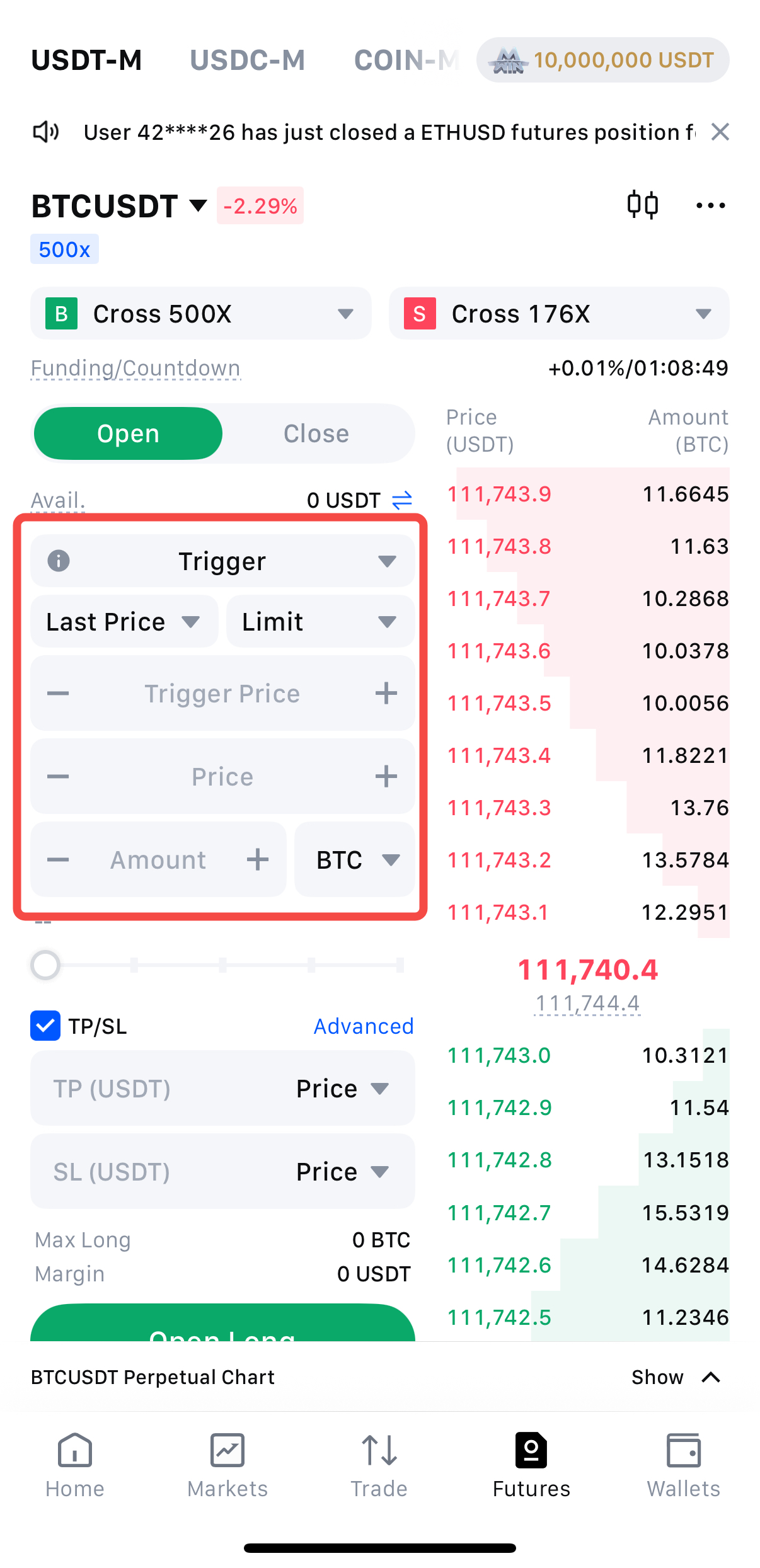The image size is (760, 1568).
Task: Switch to the USDC-M tab
Action: 247,60
